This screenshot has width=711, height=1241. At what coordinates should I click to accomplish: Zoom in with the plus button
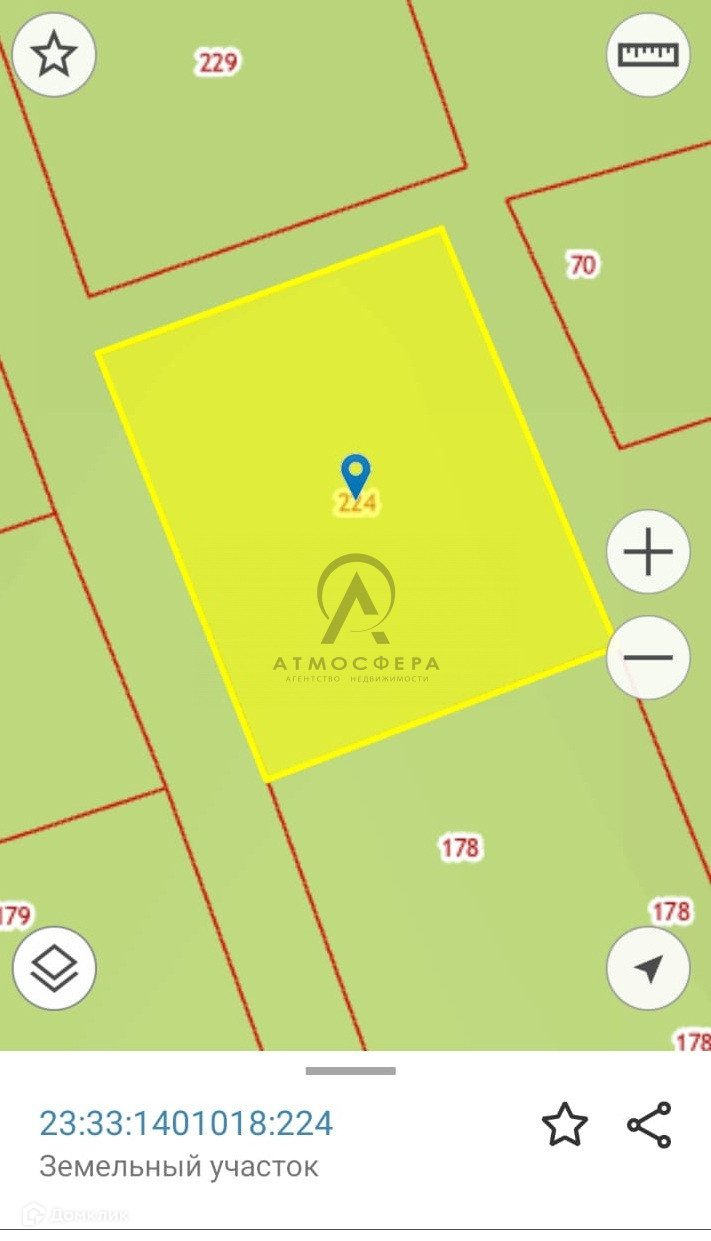pyautogui.click(x=648, y=552)
